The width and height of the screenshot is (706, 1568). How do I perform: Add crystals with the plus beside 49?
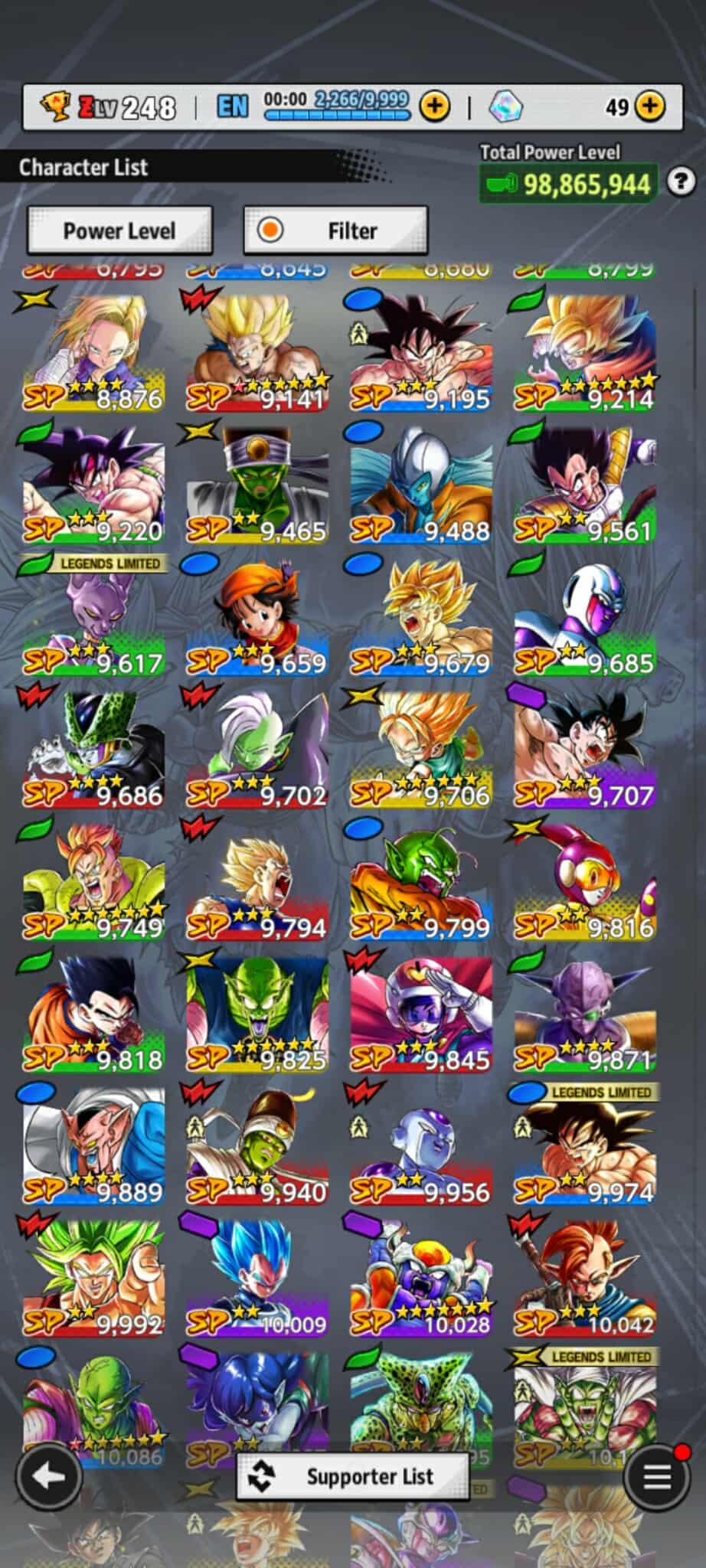pos(650,106)
